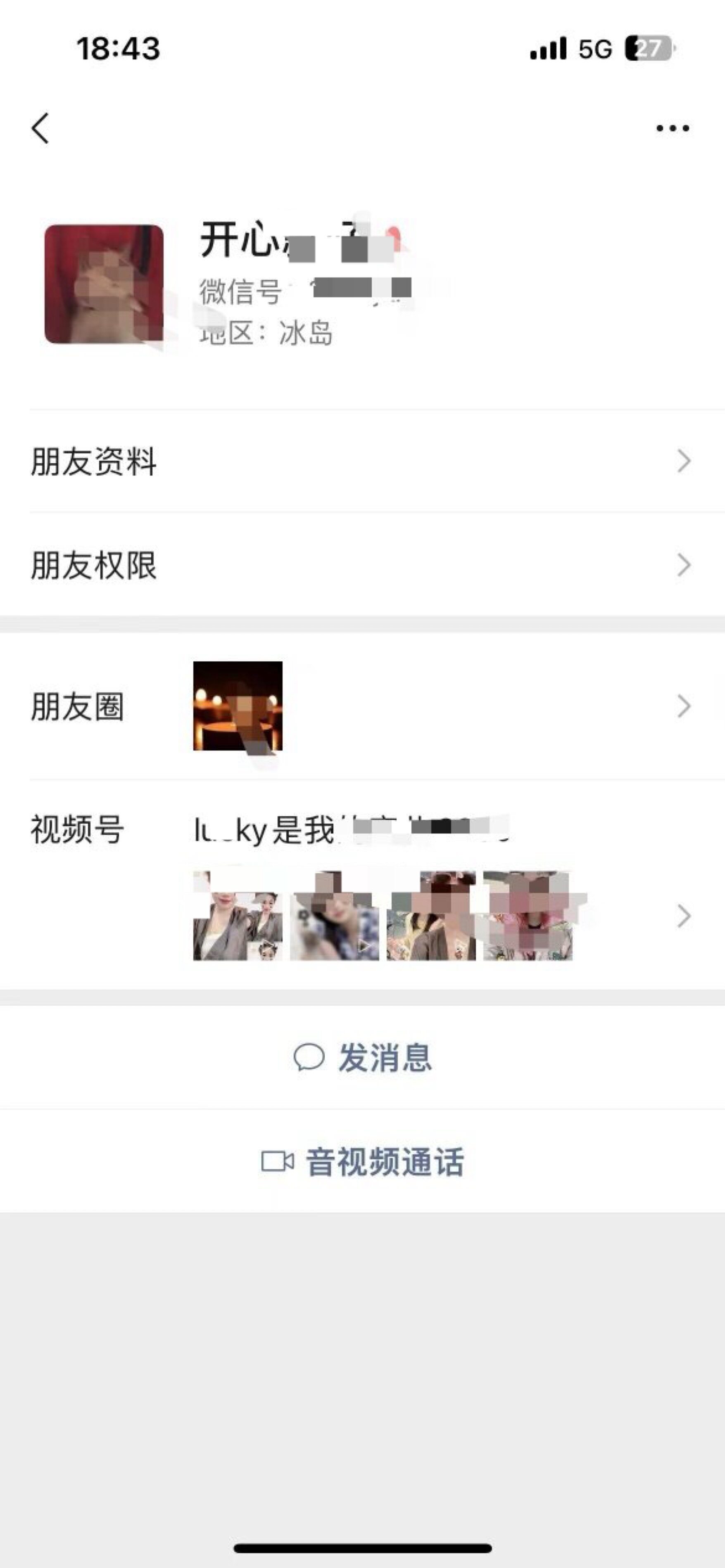Go back using the top-left arrow
Screen dimensions: 725x1568
pos(40,128)
